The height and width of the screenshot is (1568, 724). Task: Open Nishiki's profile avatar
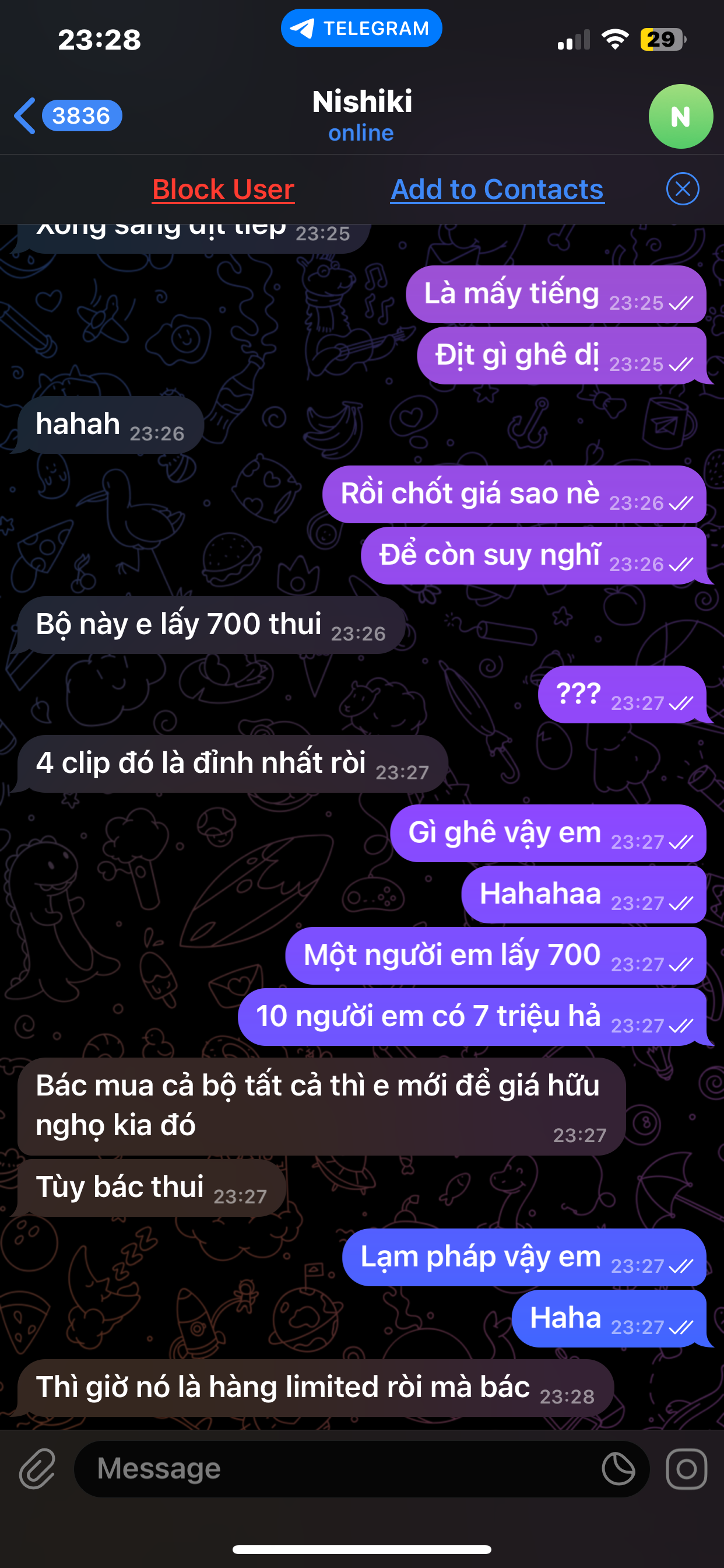(x=680, y=116)
